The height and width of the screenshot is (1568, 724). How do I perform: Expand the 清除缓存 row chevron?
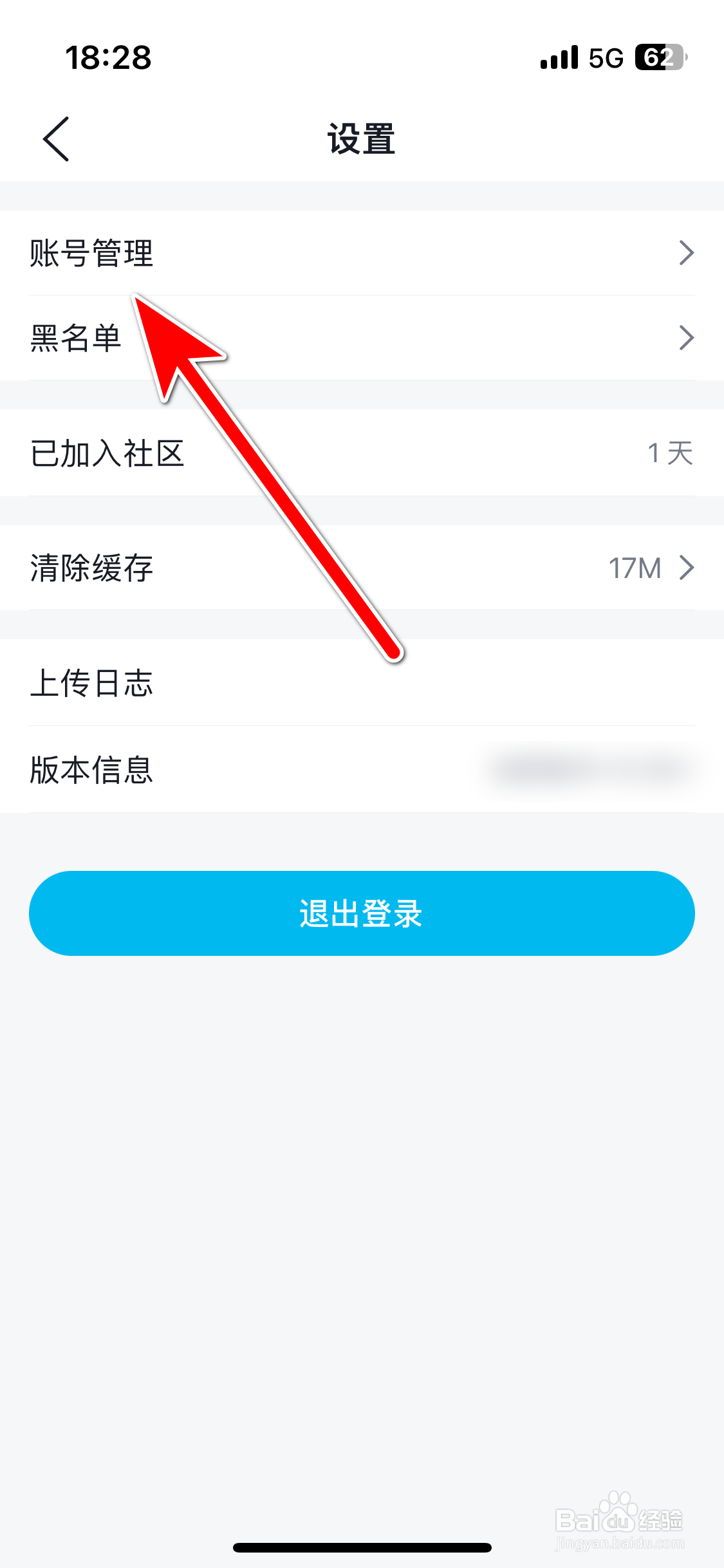[x=686, y=568]
